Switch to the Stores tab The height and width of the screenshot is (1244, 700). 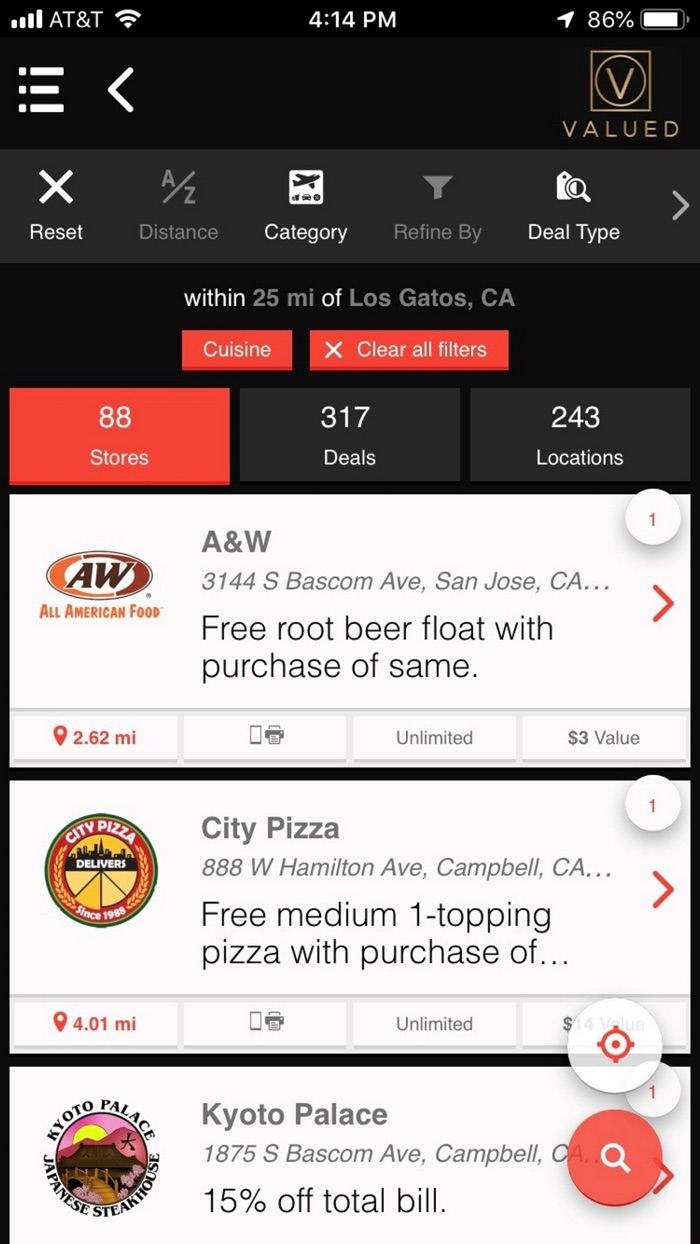pos(119,436)
